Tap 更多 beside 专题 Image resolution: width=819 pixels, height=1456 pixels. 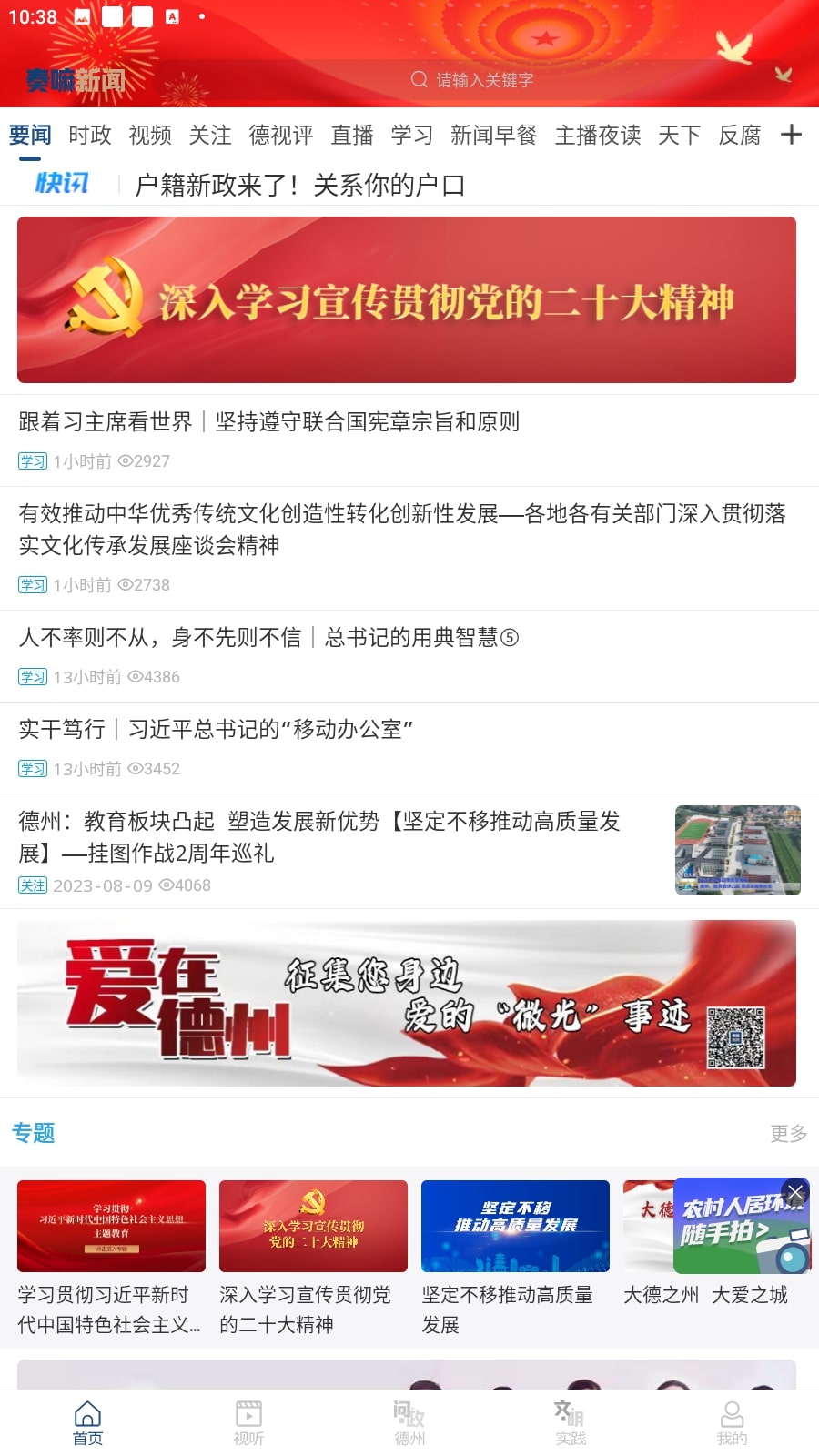pos(788,1133)
